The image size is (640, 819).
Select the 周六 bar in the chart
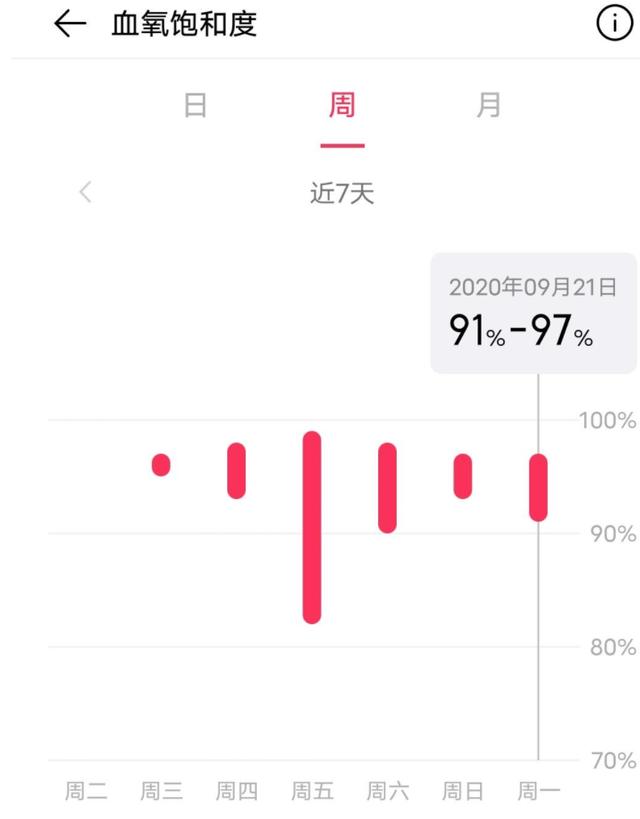coord(387,488)
